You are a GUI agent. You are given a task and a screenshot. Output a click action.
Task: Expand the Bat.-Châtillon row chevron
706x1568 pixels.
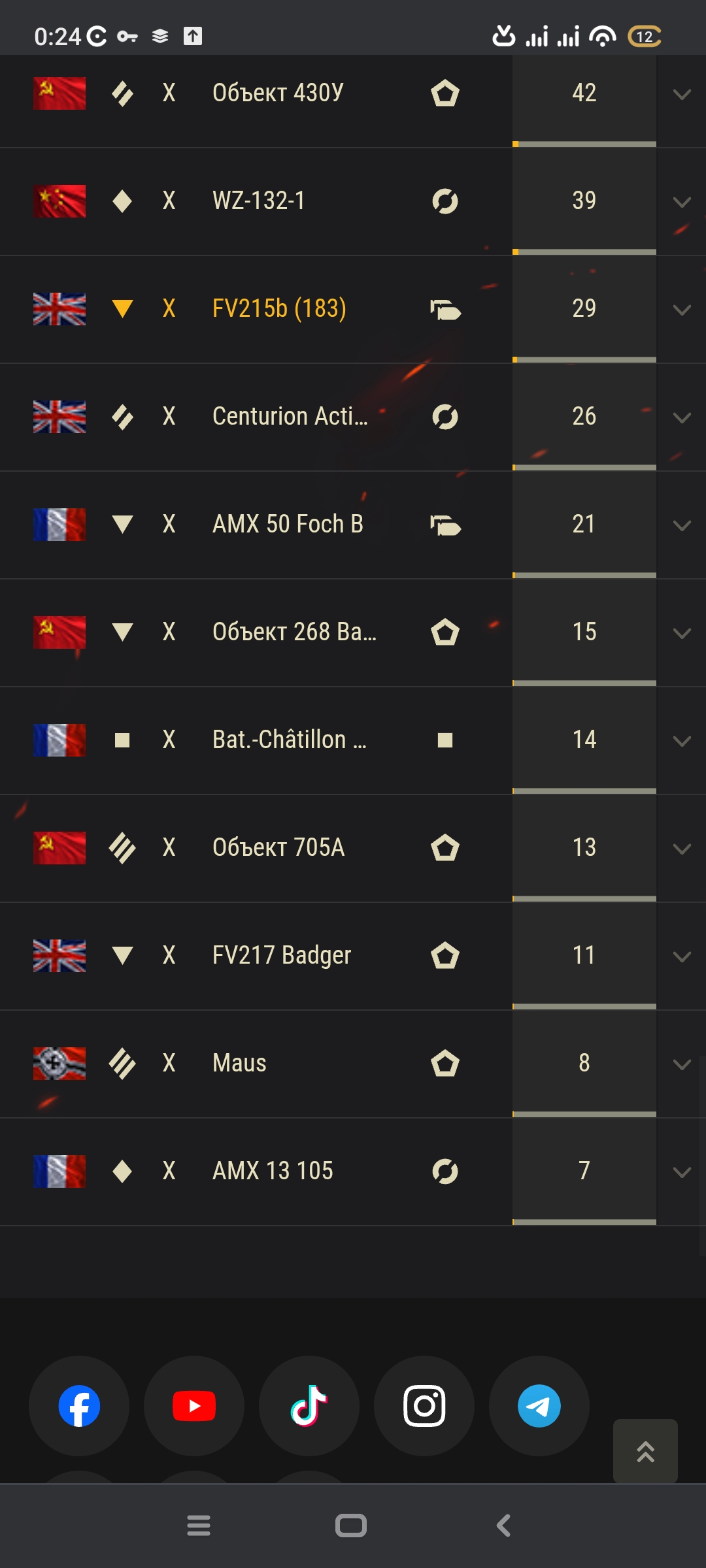pyautogui.click(x=682, y=742)
